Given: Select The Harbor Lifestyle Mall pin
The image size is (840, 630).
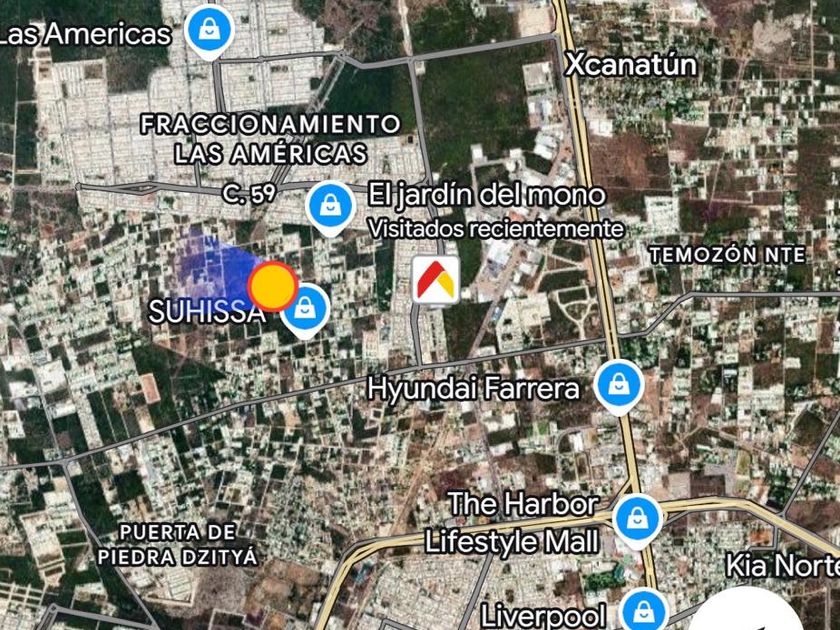Looking at the screenshot, I should tap(636, 519).
